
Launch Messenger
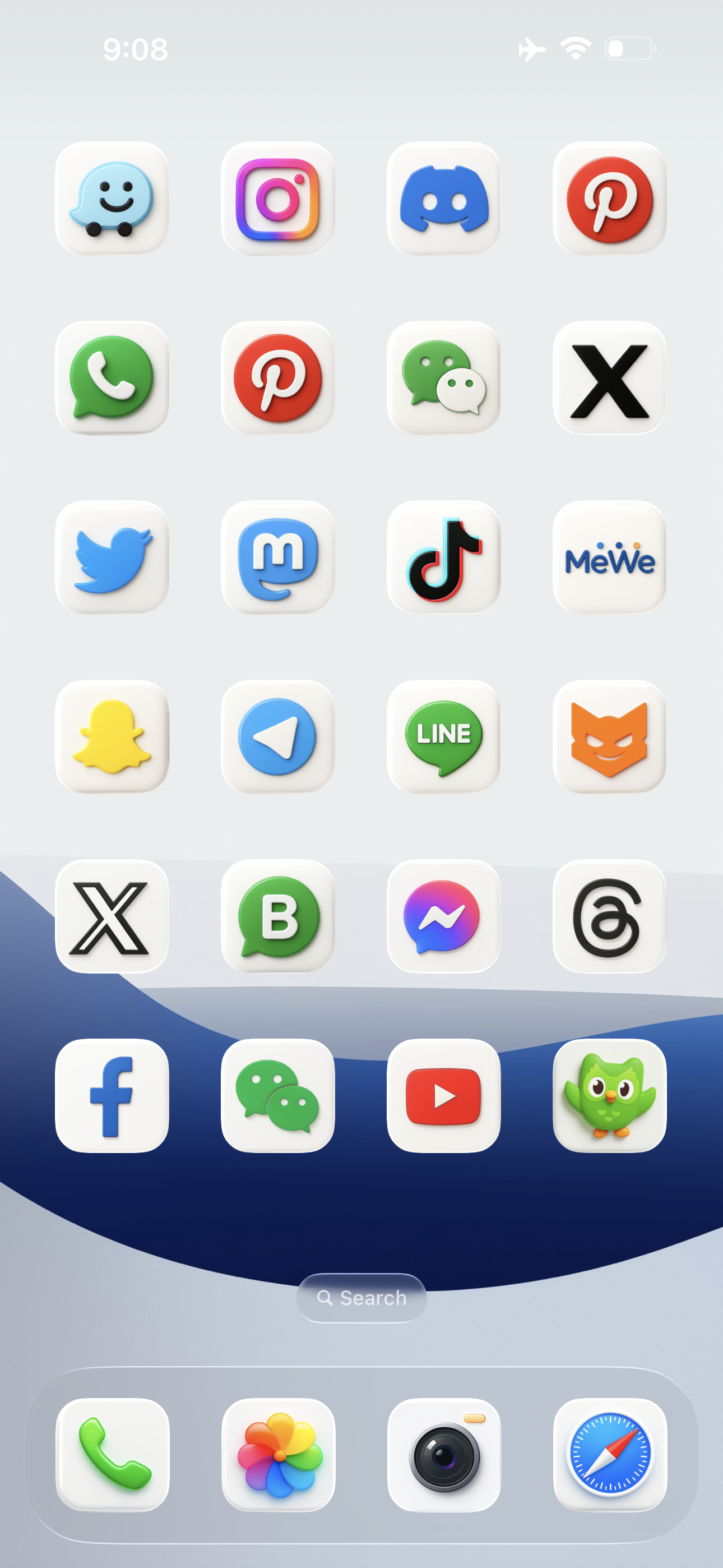pyautogui.click(x=444, y=915)
